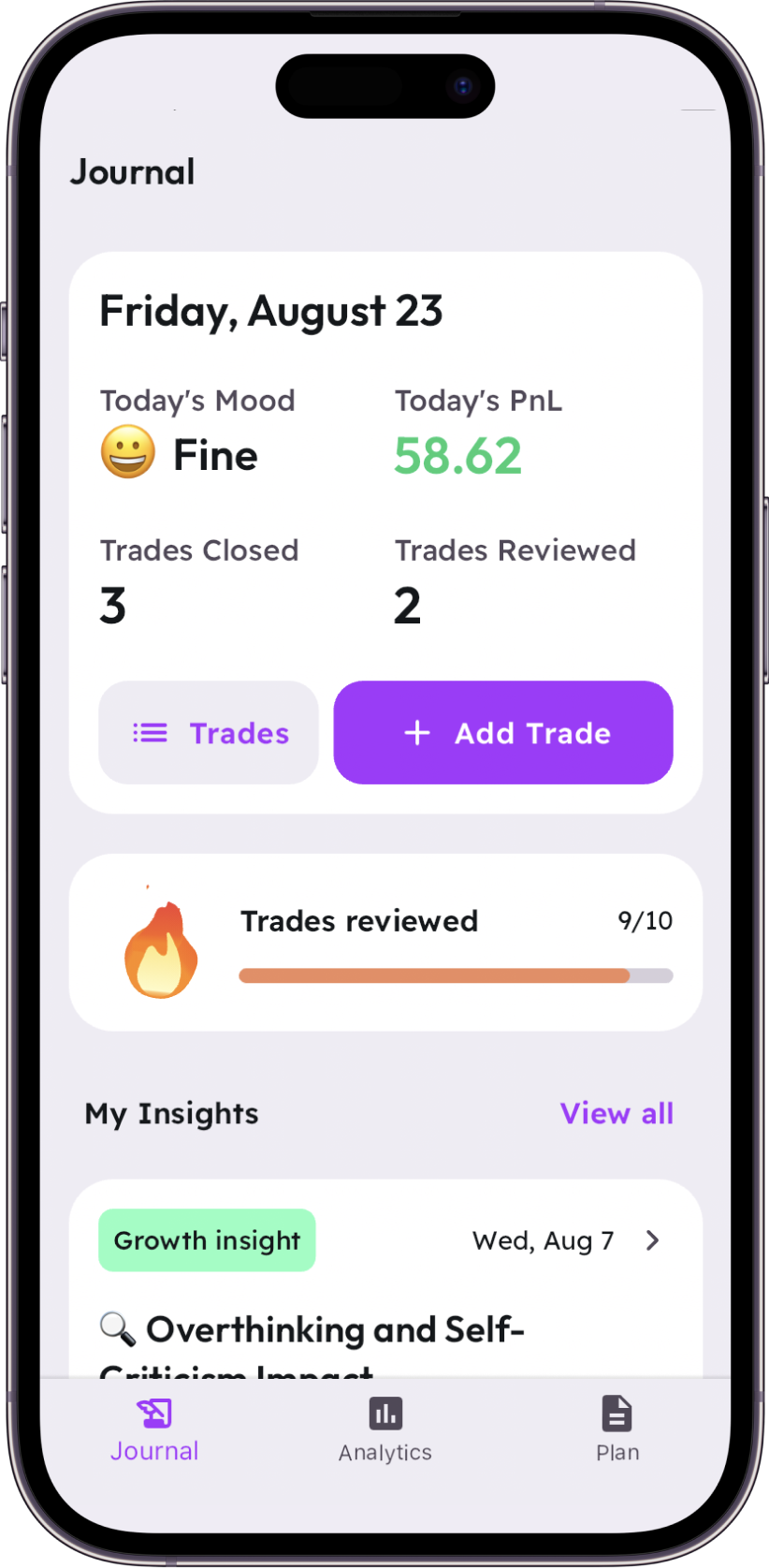Switch to the Analytics tab

pyautogui.click(x=384, y=1429)
